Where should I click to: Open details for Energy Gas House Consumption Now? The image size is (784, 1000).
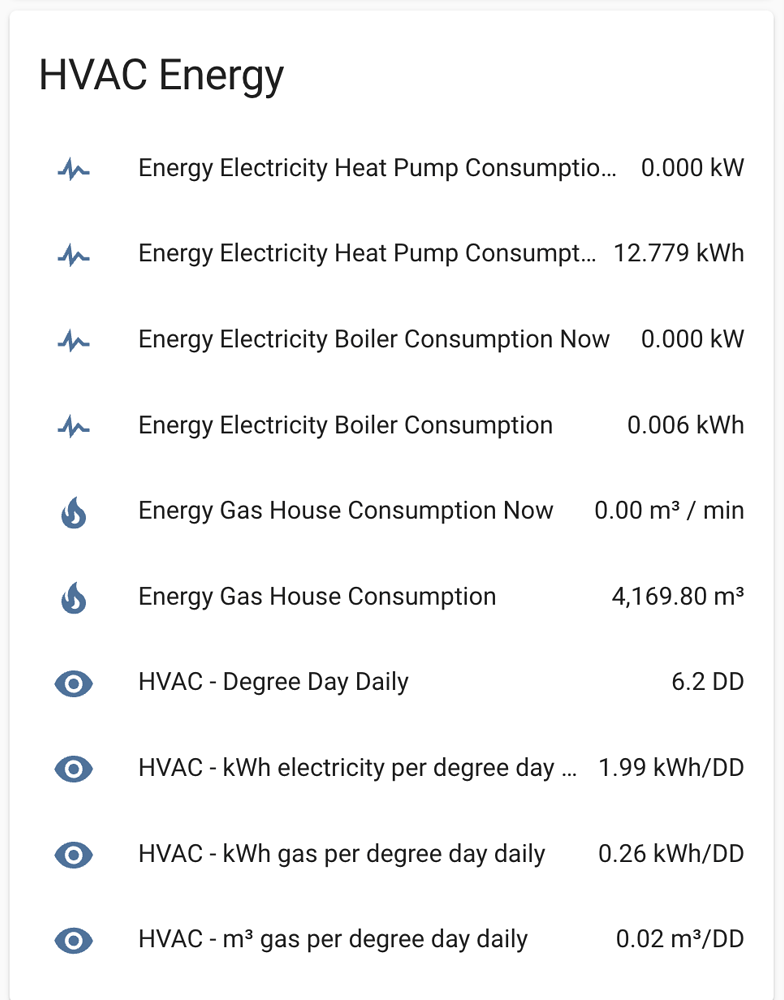click(345, 511)
